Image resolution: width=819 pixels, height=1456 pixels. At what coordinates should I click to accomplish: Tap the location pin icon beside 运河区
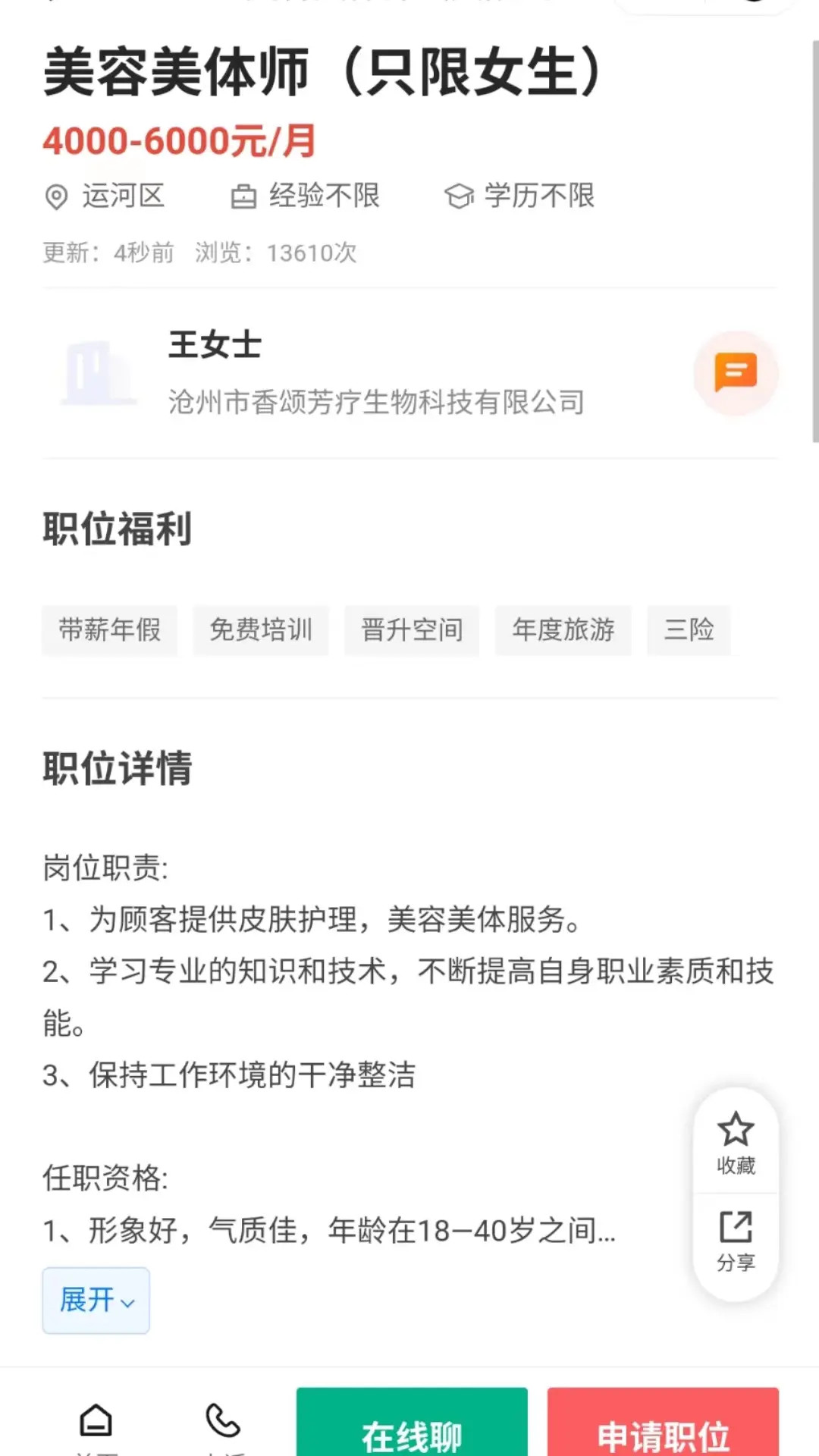click(55, 196)
